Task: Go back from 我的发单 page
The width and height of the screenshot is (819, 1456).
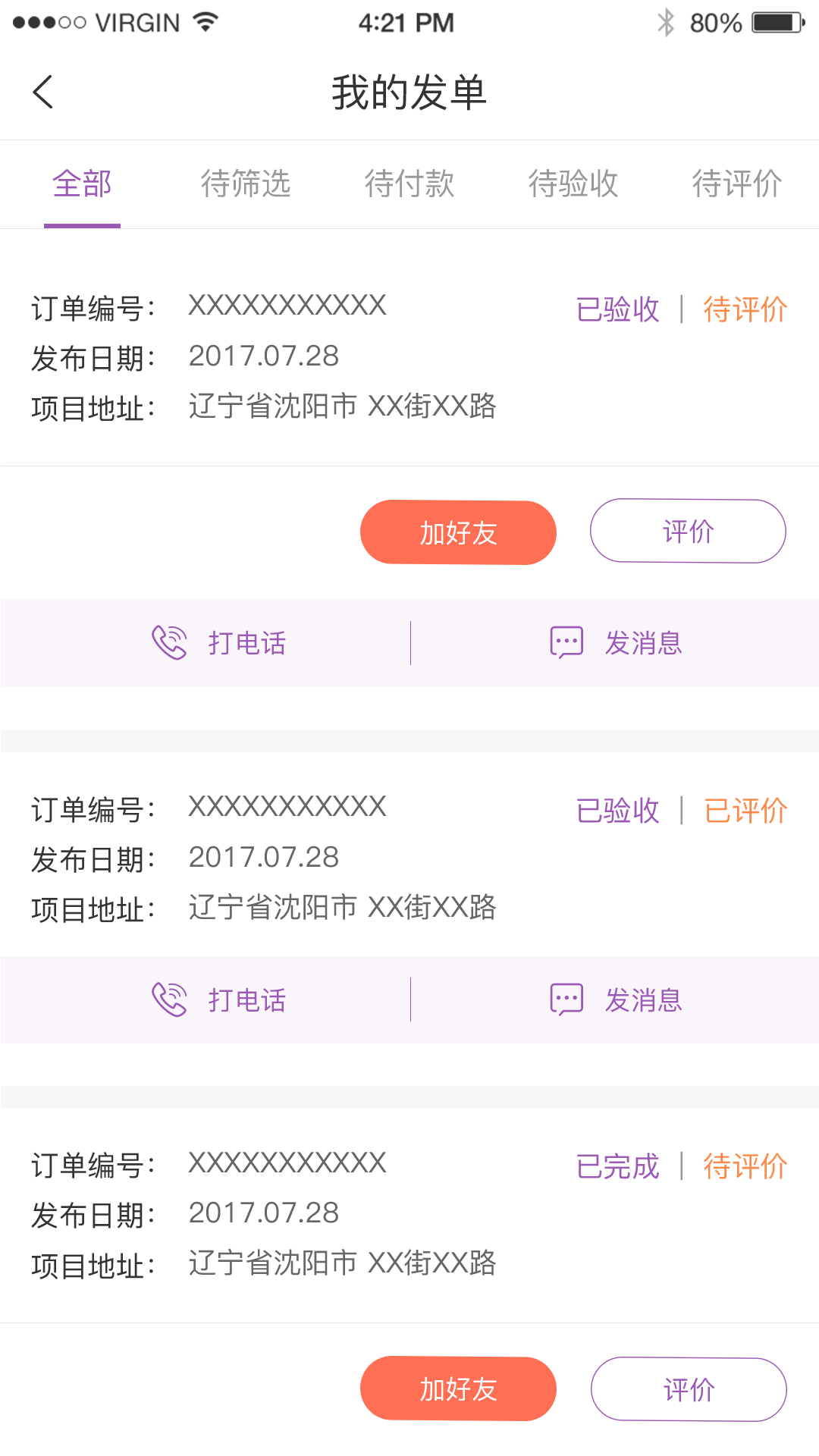Action: pyautogui.click(x=44, y=93)
